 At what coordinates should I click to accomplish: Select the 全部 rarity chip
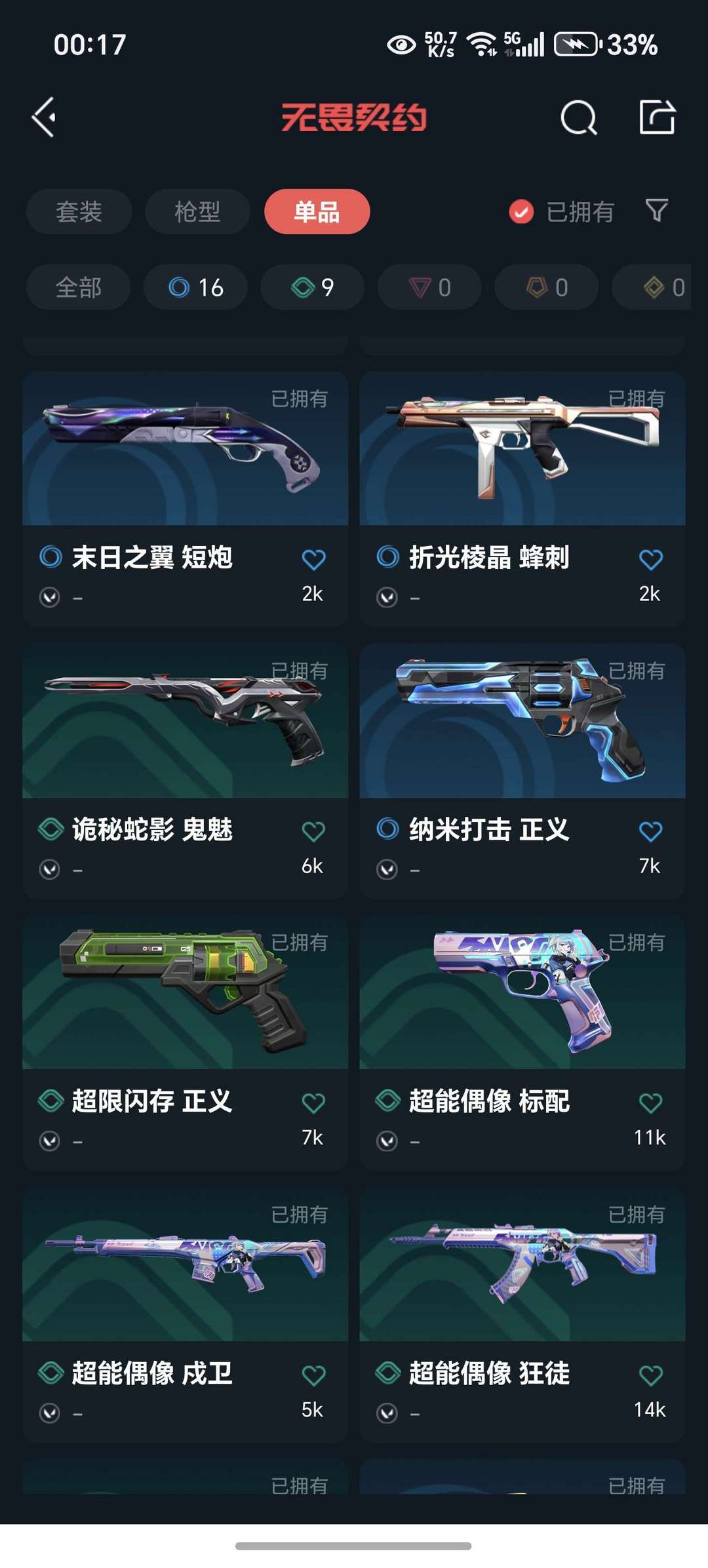(79, 287)
